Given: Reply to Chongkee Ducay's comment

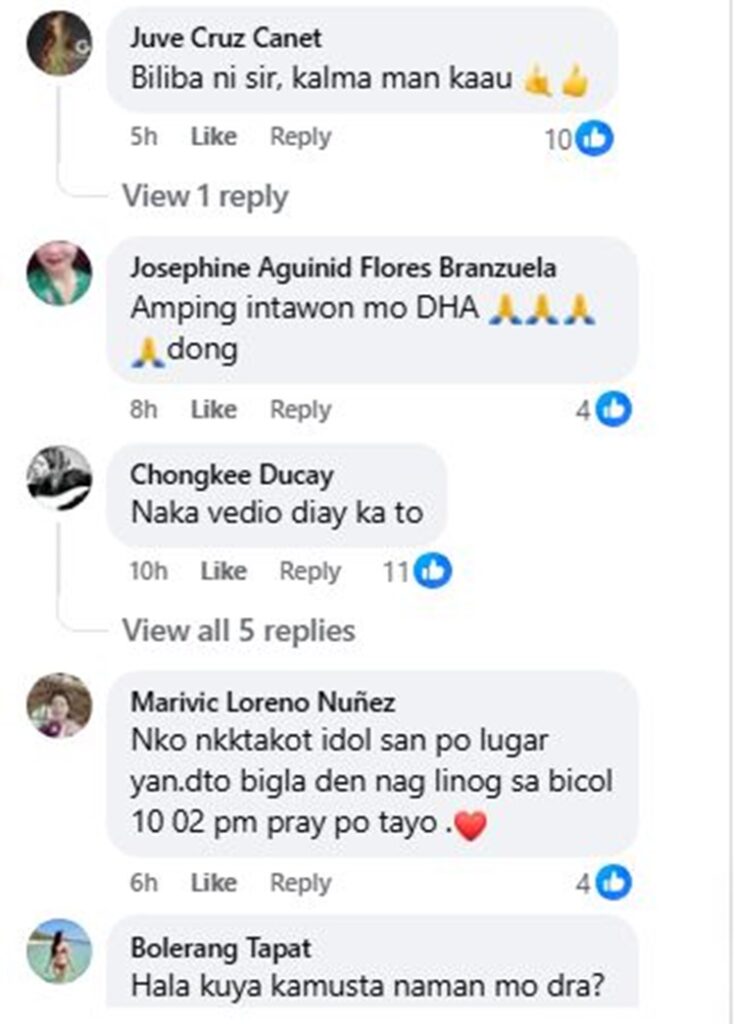Looking at the screenshot, I should click(x=309, y=571).
